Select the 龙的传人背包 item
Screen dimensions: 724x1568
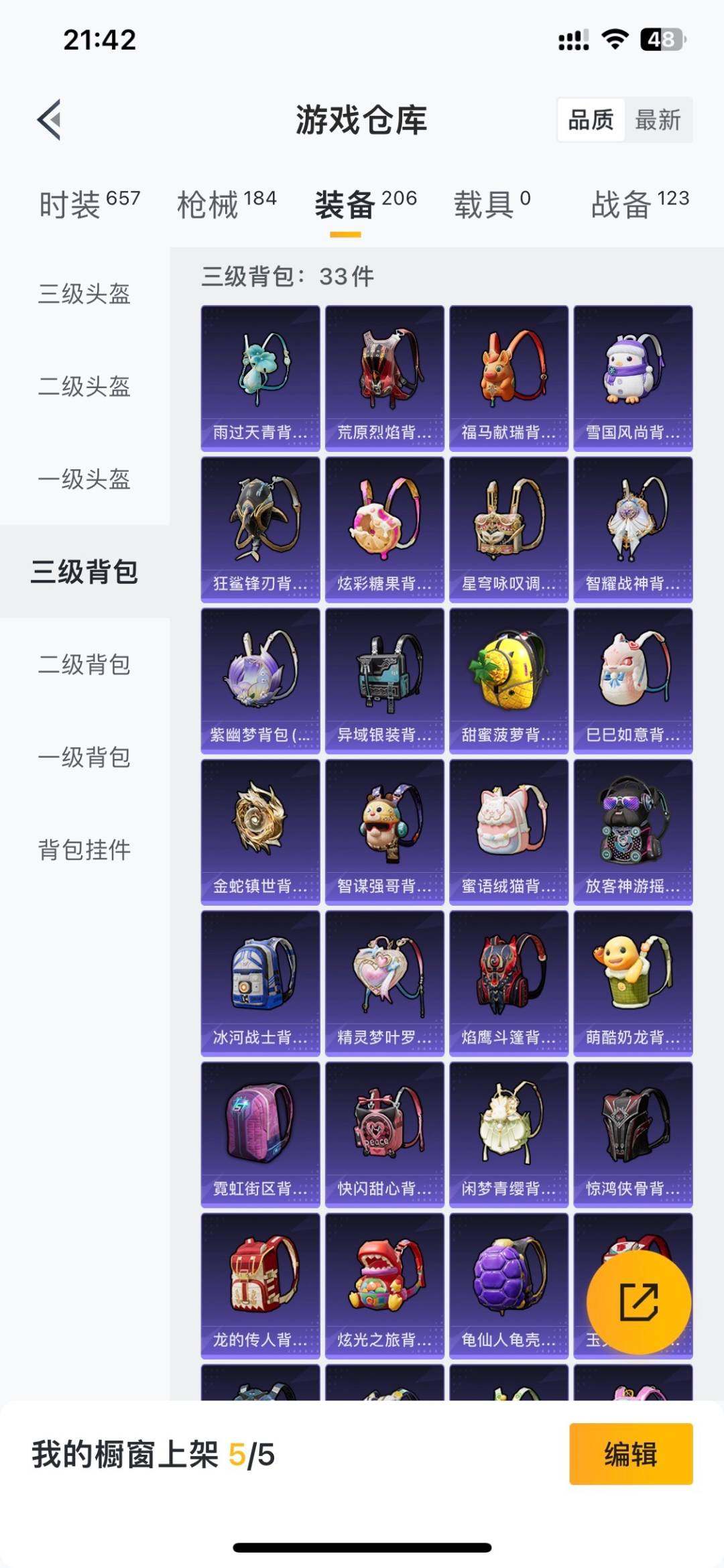click(x=259, y=1280)
